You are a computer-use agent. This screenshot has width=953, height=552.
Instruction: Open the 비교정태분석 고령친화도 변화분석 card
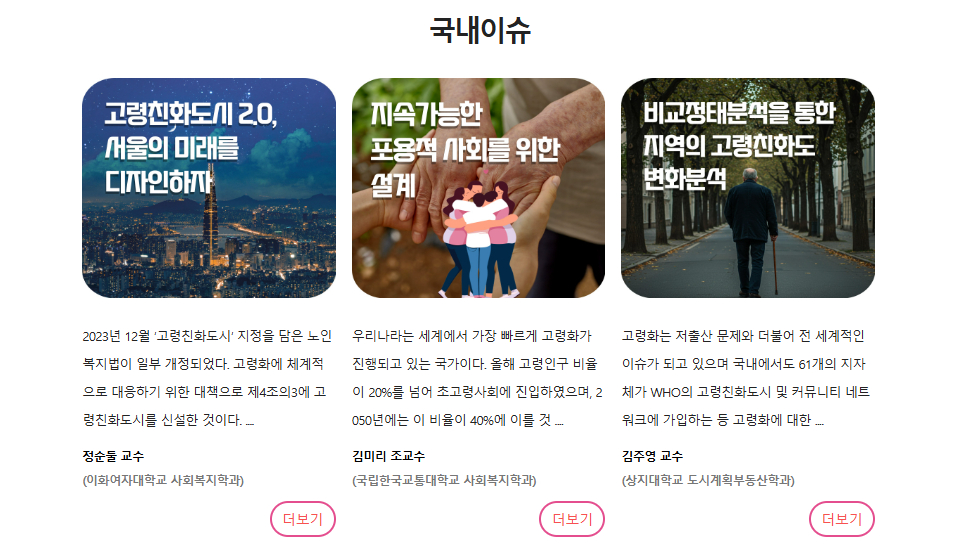click(x=748, y=188)
